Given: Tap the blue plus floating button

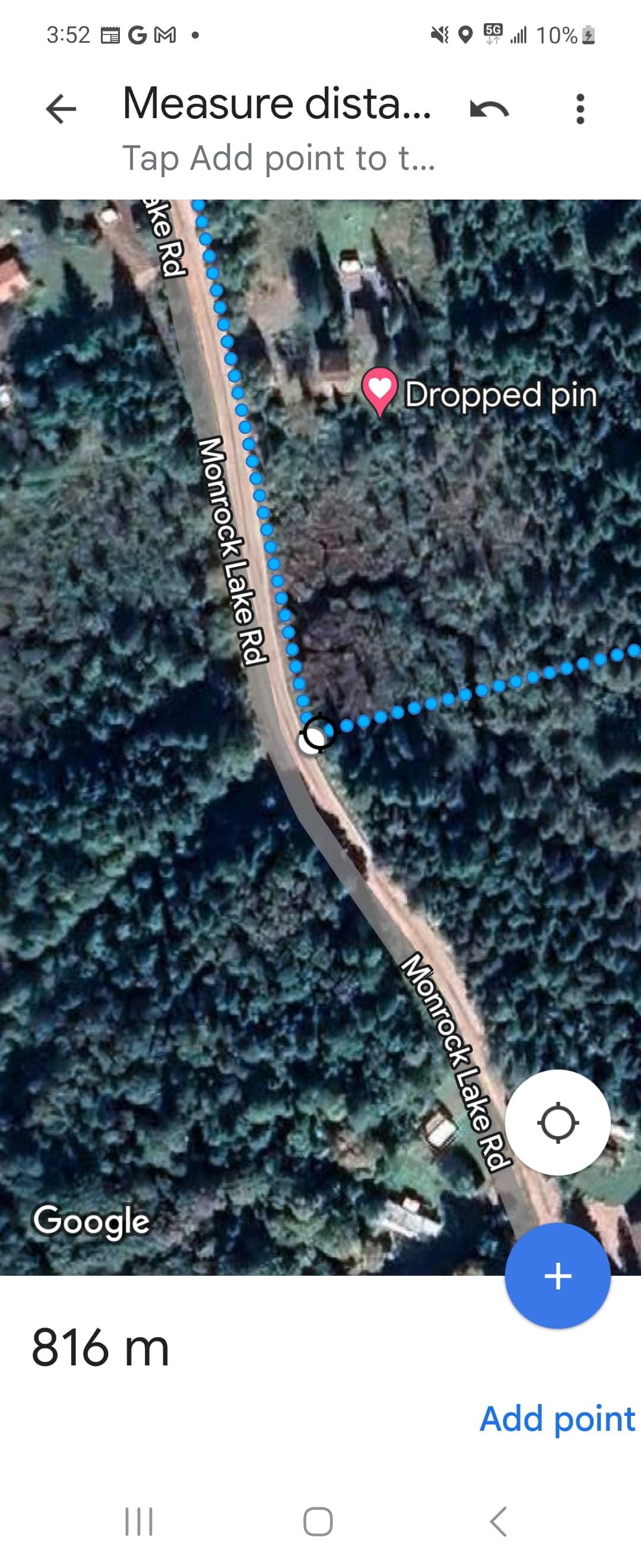Looking at the screenshot, I should [557, 1276].
